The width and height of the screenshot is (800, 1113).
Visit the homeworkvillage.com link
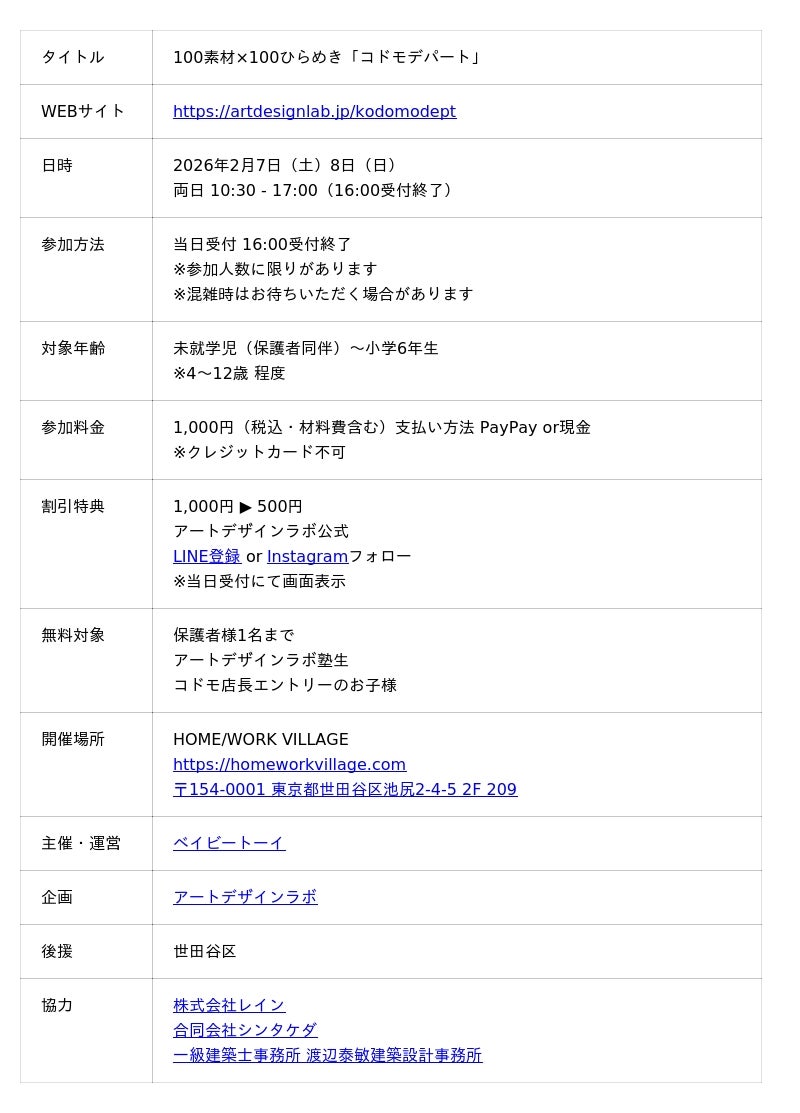pos(289,765)
